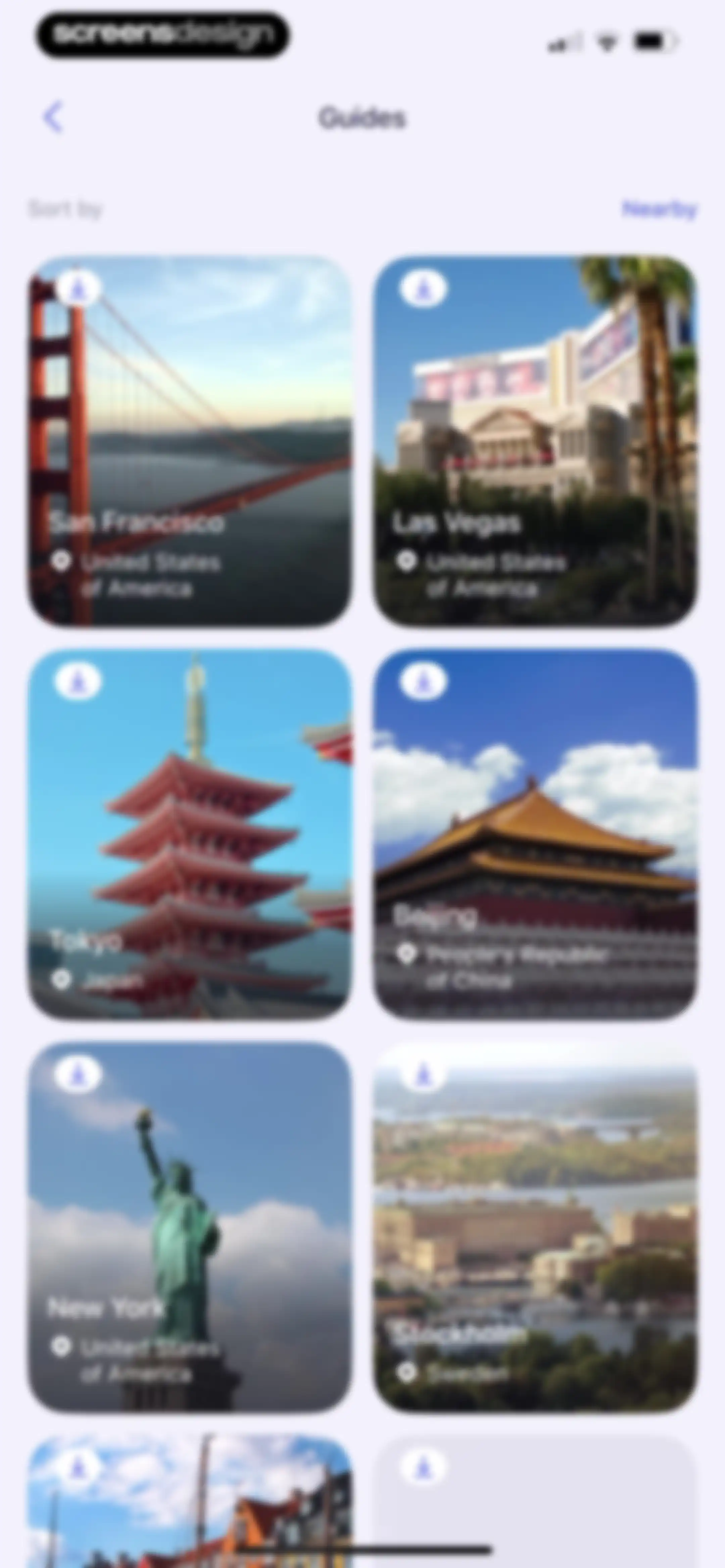Screen dimensions: 725x1568
Task: Open the Stockholm guide card
Action: tap(535, 1227)
